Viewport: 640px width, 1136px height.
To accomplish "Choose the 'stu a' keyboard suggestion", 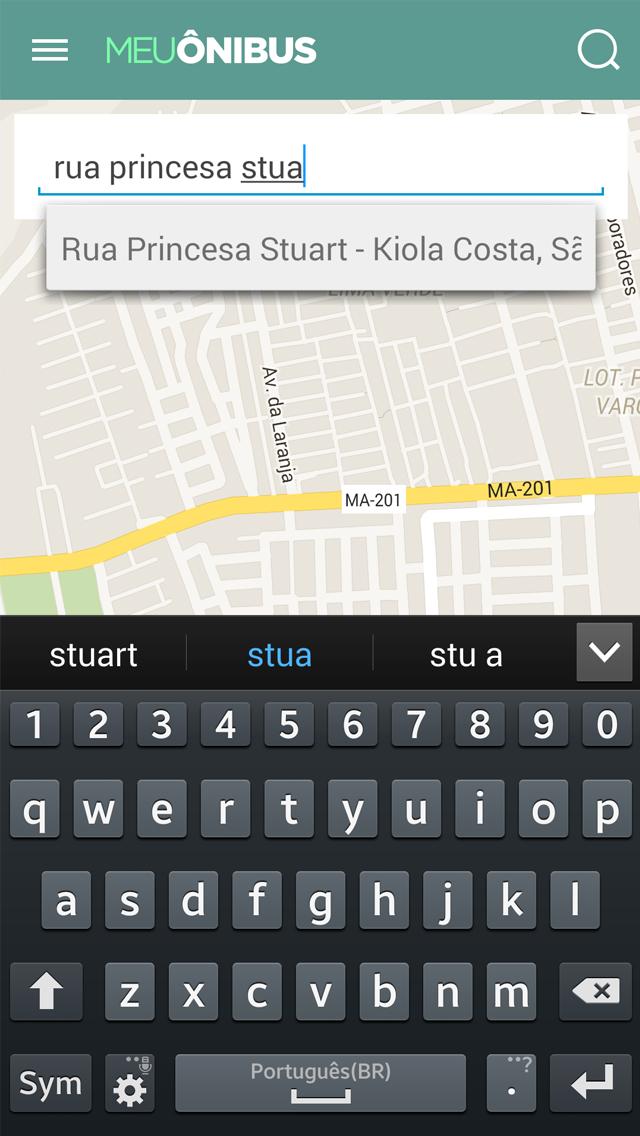I will click(466, 655).
